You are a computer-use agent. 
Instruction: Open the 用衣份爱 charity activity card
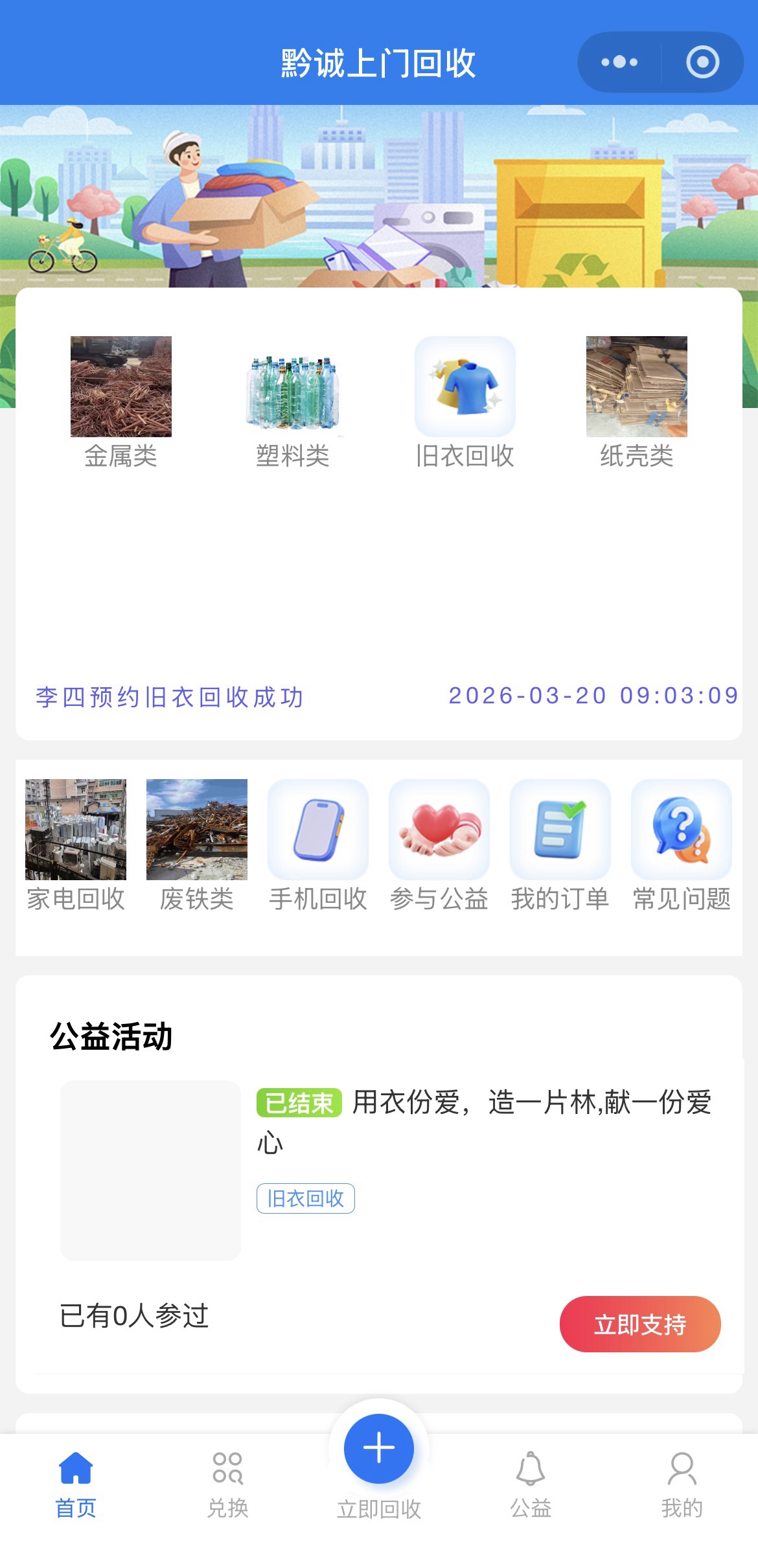(x=483, y=1120)
